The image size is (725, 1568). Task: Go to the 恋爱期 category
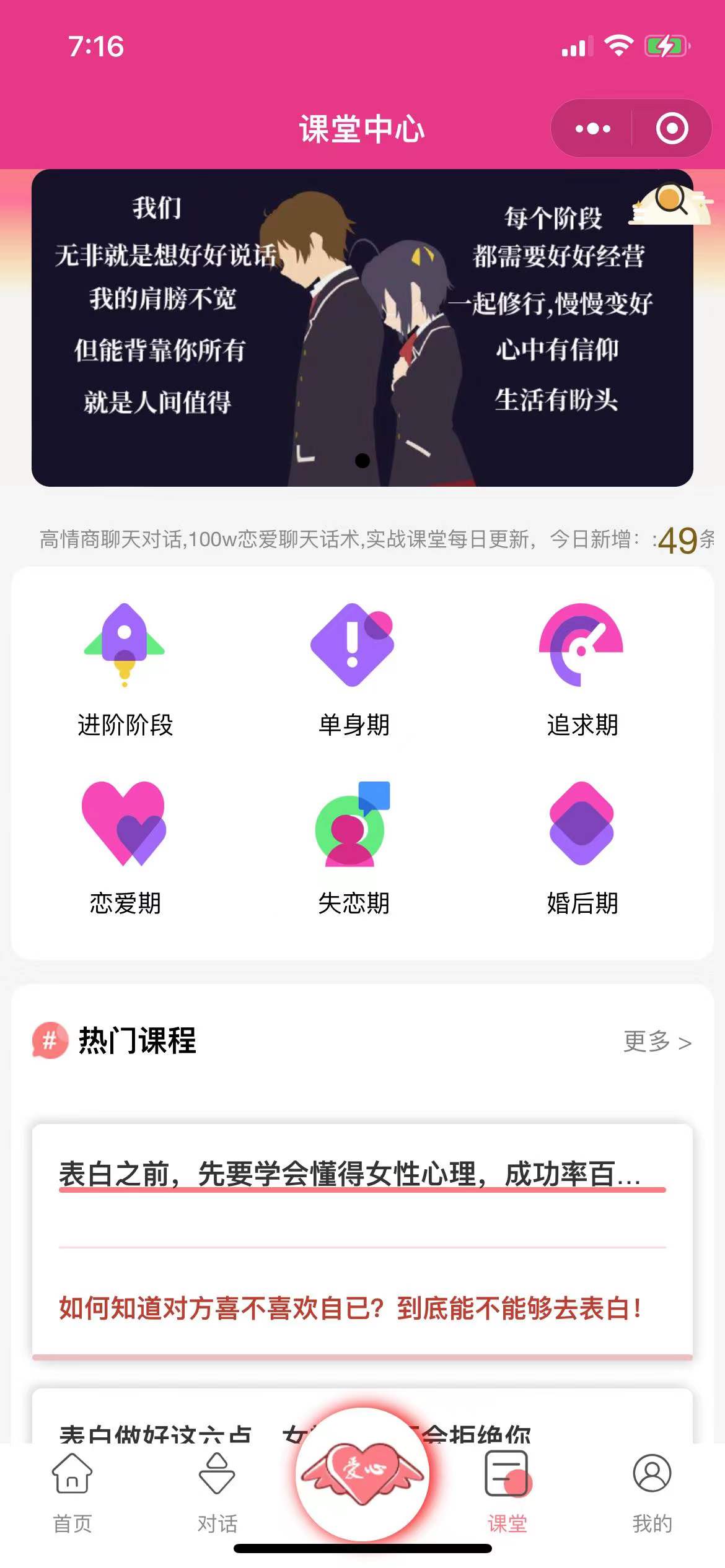point(125,848)
